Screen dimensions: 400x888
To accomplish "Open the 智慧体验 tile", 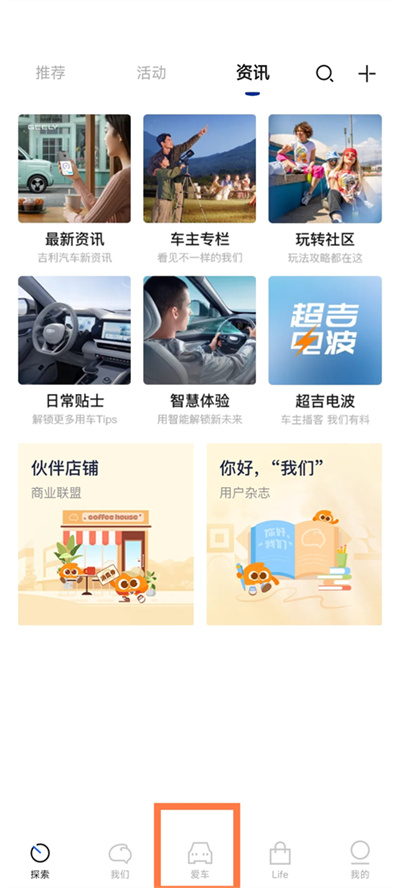I will coord(199,351).
